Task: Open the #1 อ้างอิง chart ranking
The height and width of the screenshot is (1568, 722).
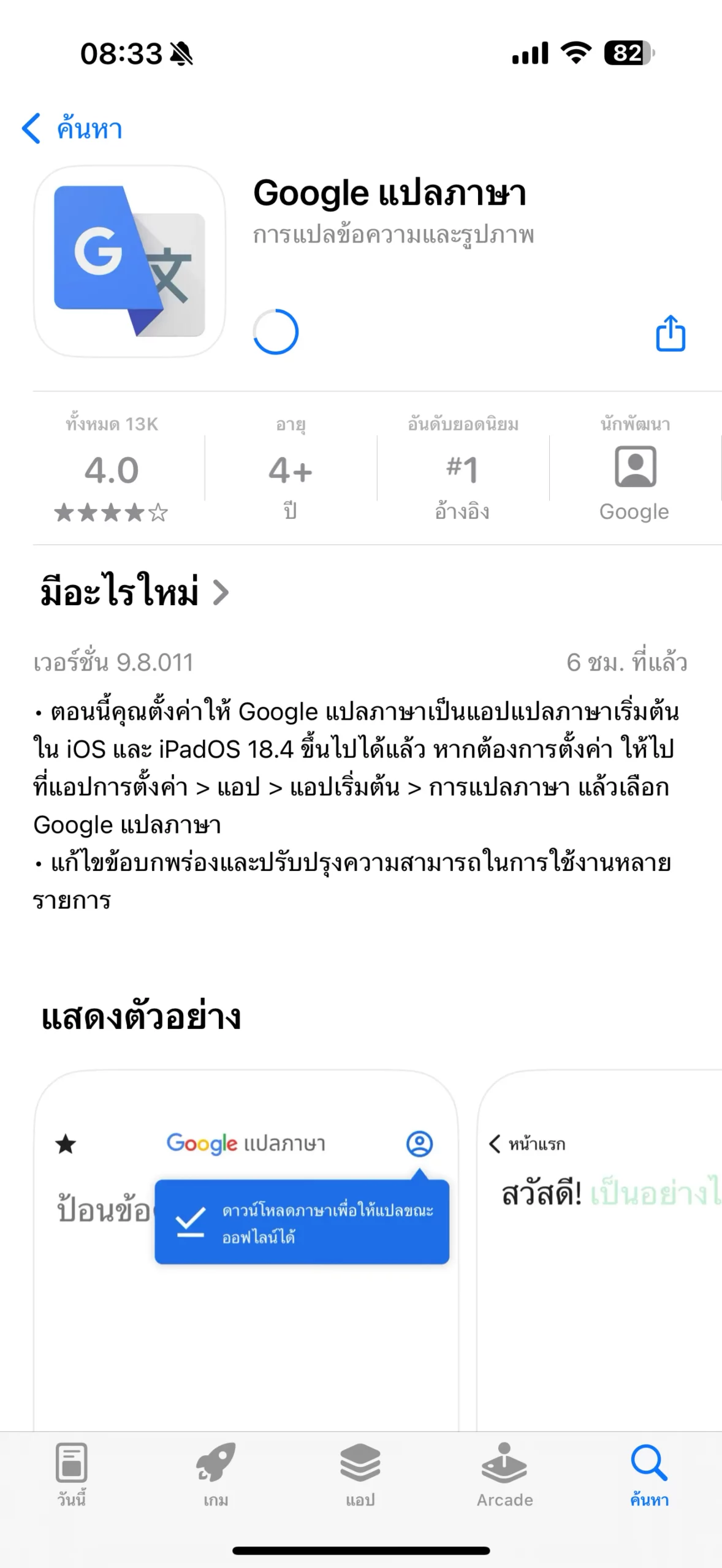Action: tap(462, 470)
